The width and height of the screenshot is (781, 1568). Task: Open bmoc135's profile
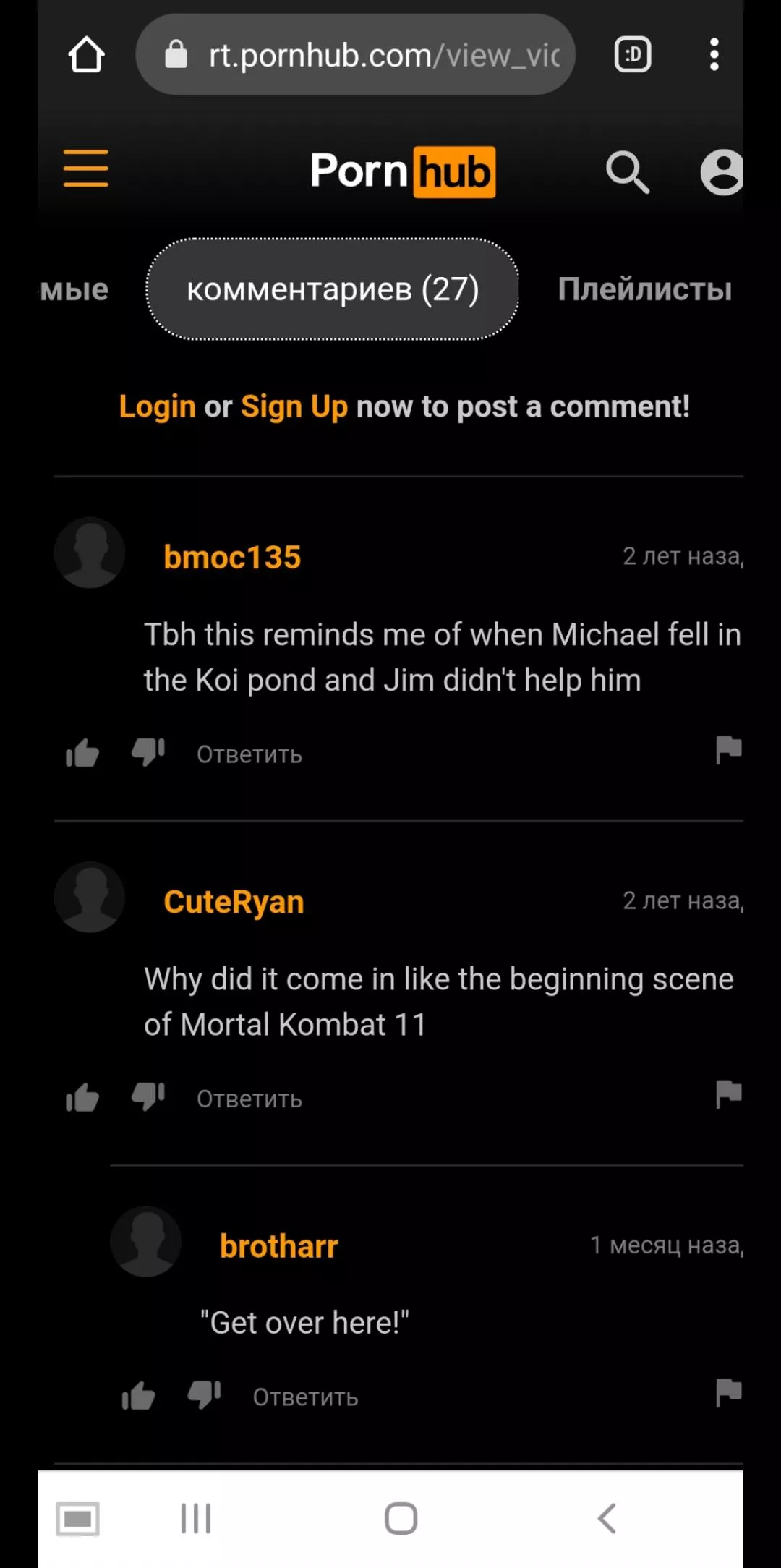(x=231, y=558)
